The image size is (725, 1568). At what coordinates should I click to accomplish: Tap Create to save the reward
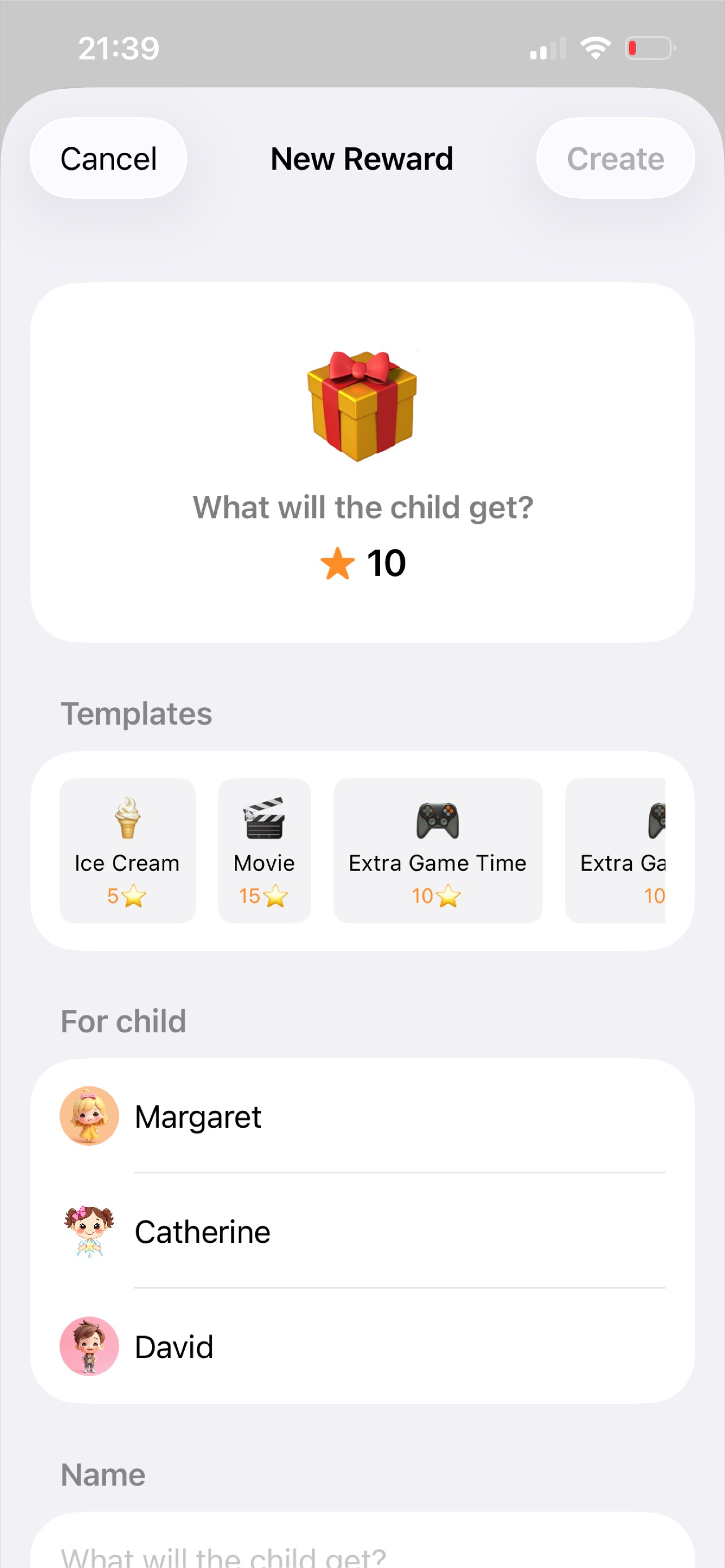pyautogui.click(x=615, y=158)
